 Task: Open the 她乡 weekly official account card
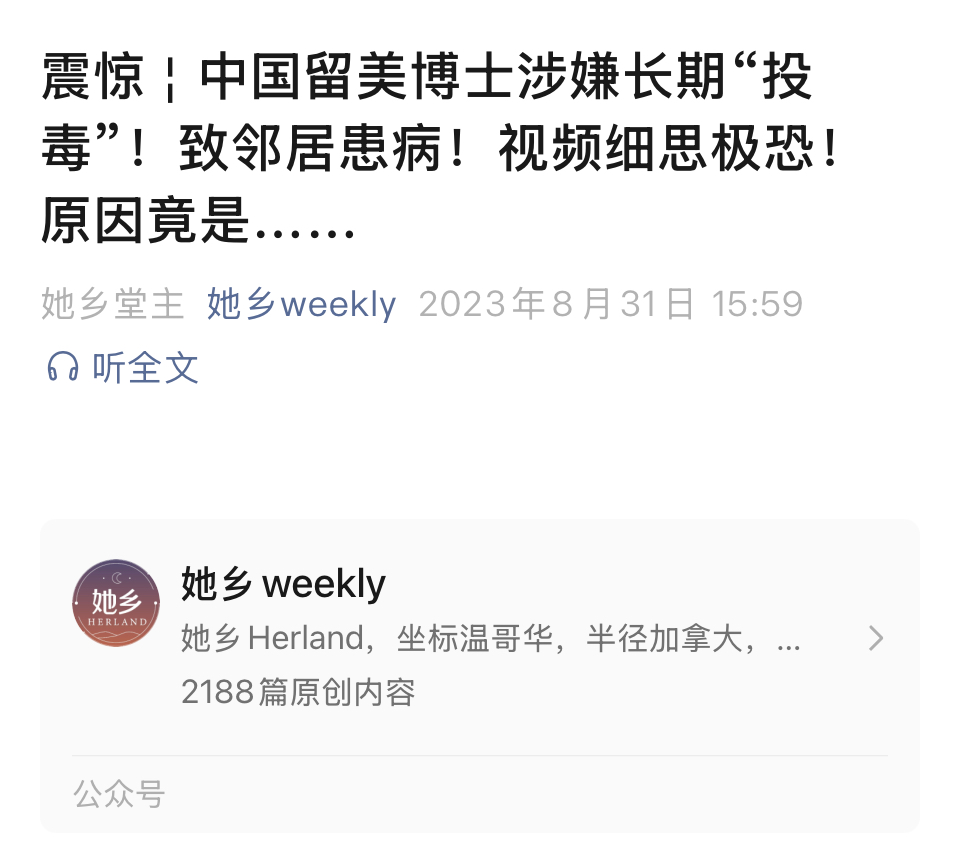478,638
